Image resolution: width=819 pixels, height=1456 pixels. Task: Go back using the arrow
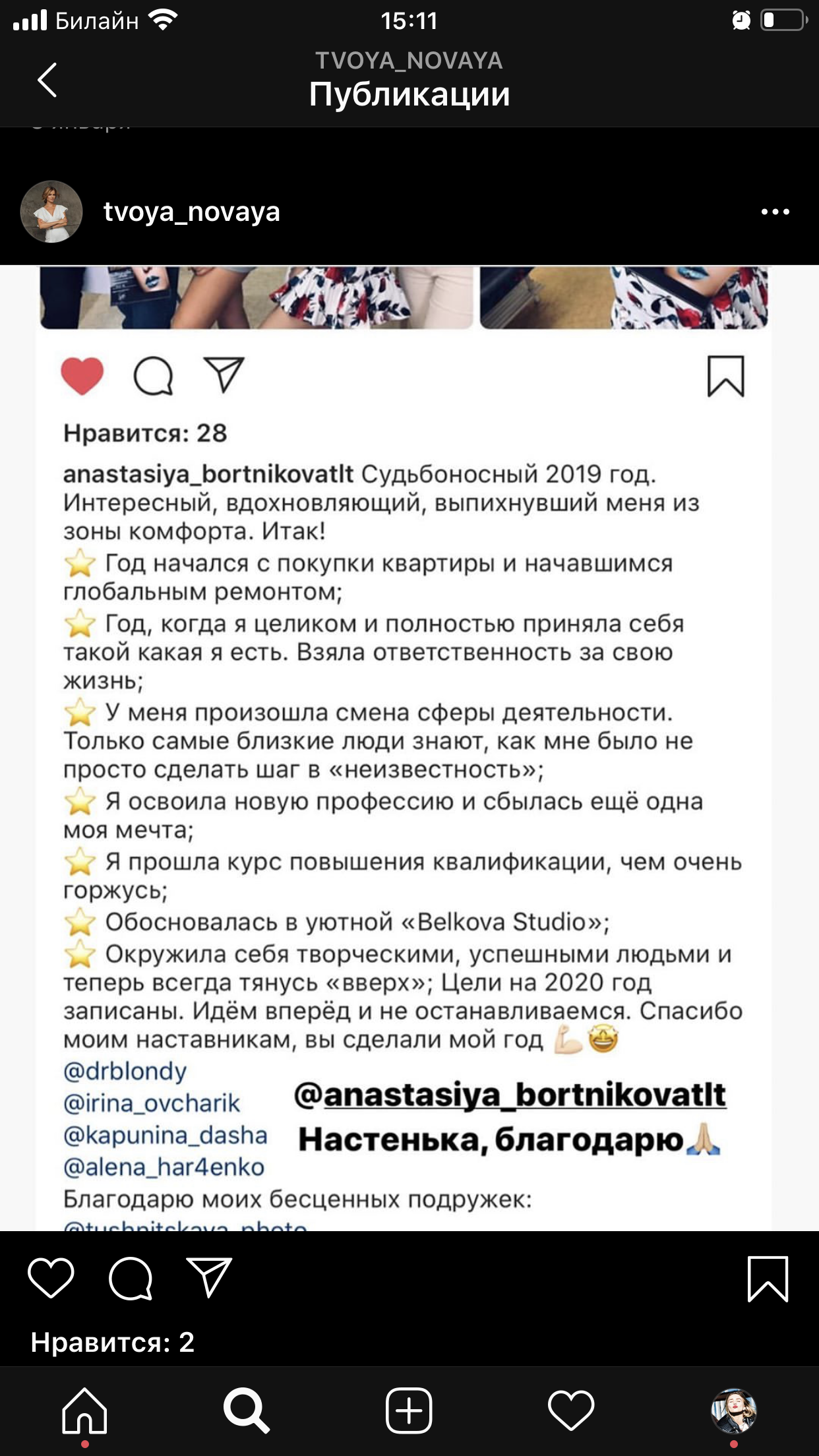click(x=47, y=80)
